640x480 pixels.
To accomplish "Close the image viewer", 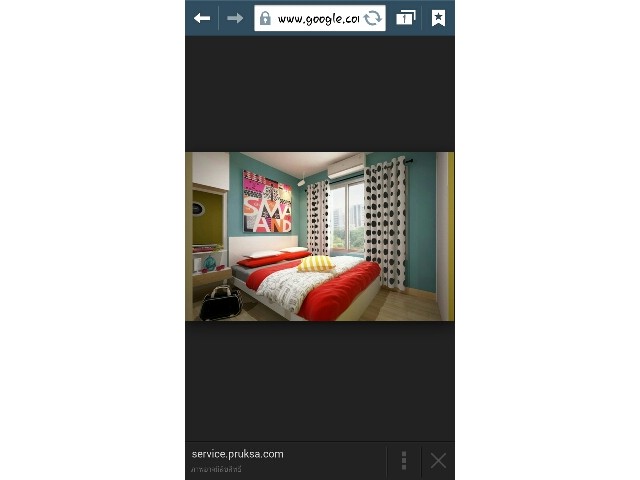I will pos(438,460).
